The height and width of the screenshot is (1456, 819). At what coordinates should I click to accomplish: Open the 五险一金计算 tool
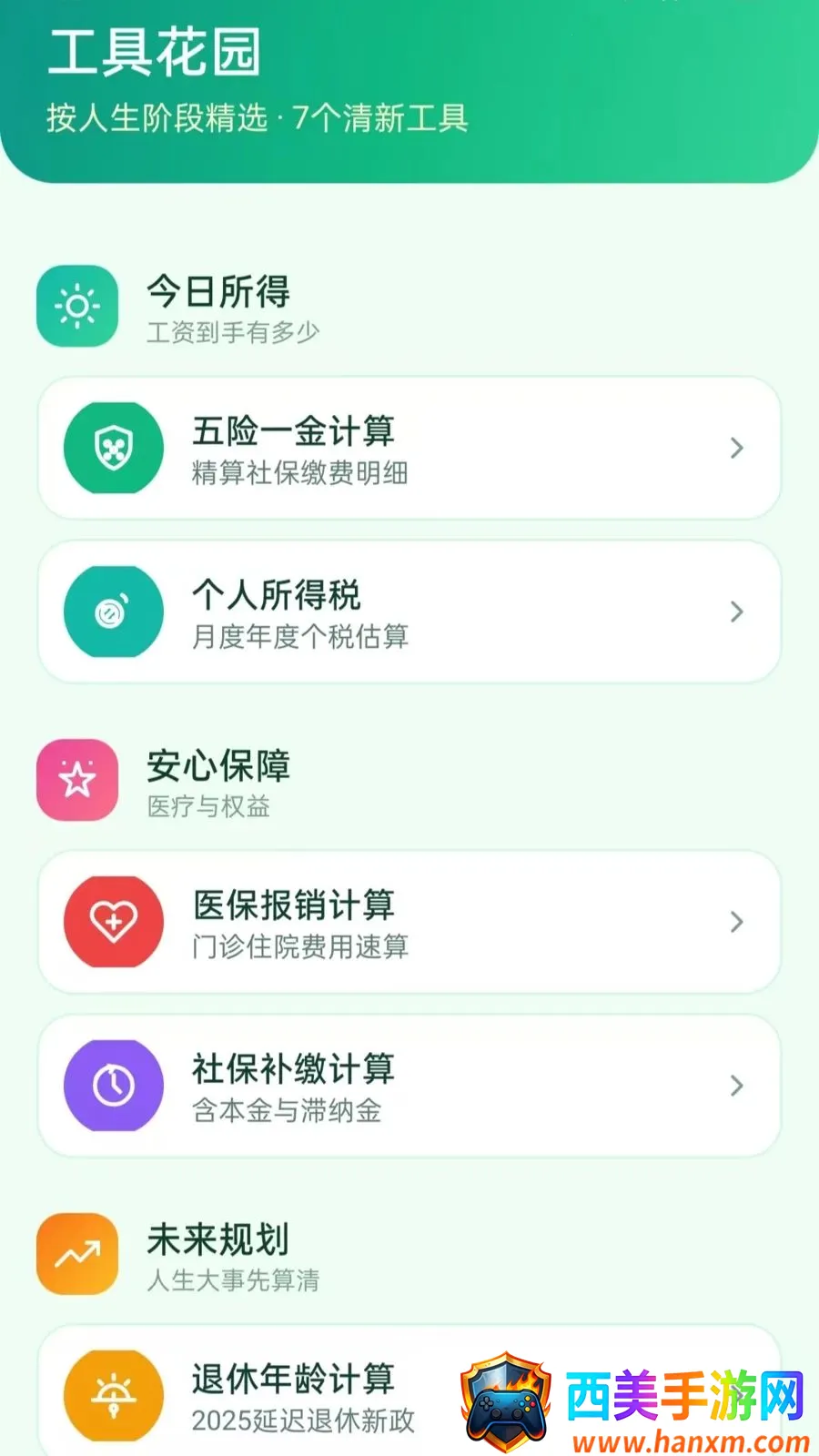[x=409, y=448]
